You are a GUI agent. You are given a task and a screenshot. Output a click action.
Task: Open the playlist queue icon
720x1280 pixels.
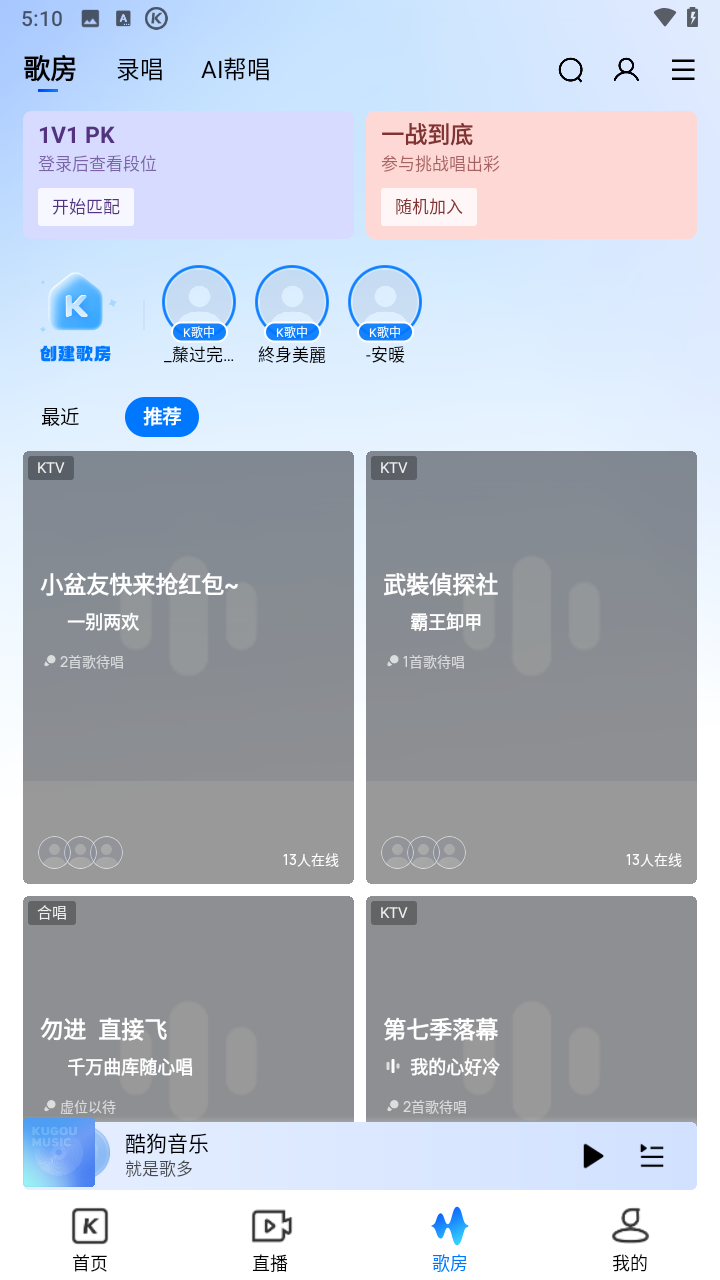point(652,1156)
